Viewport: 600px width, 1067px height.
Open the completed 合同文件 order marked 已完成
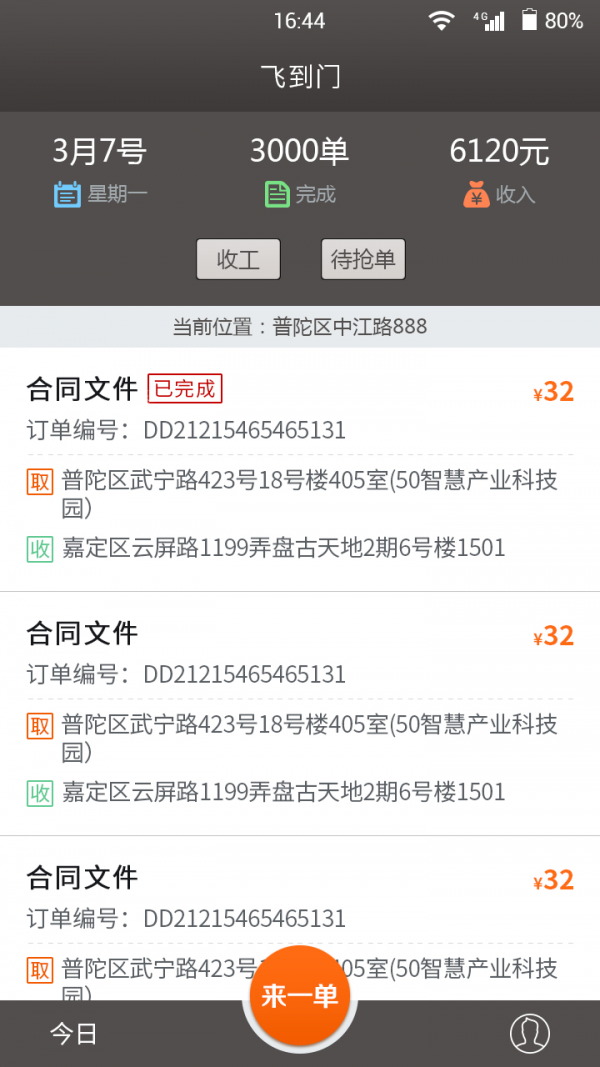click(300, 470)
